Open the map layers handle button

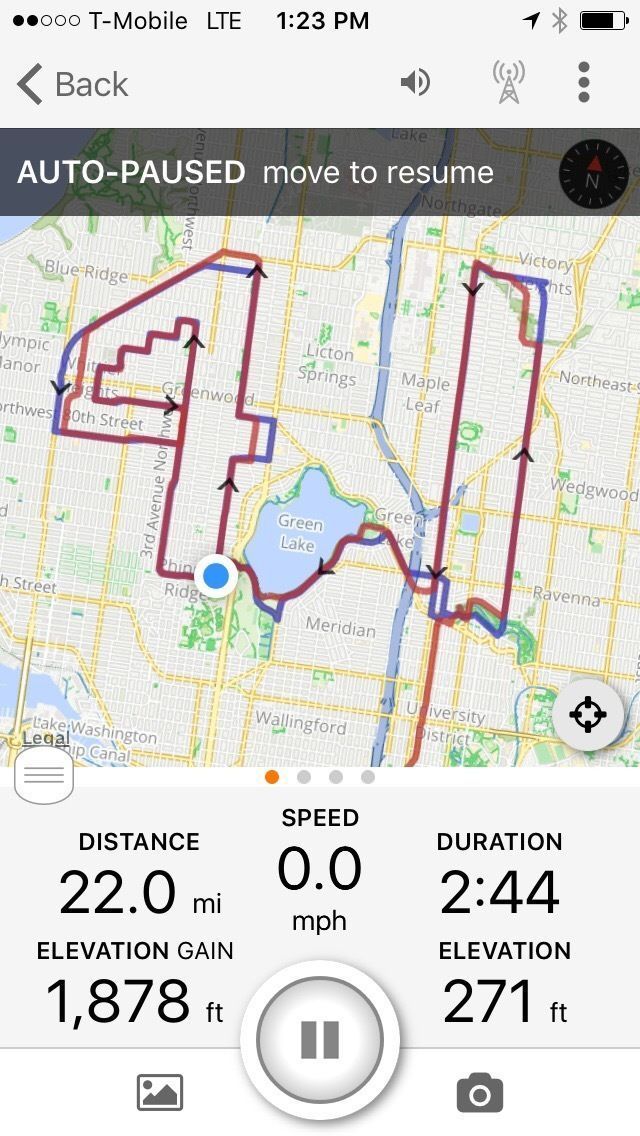click(x=44, y=775)
